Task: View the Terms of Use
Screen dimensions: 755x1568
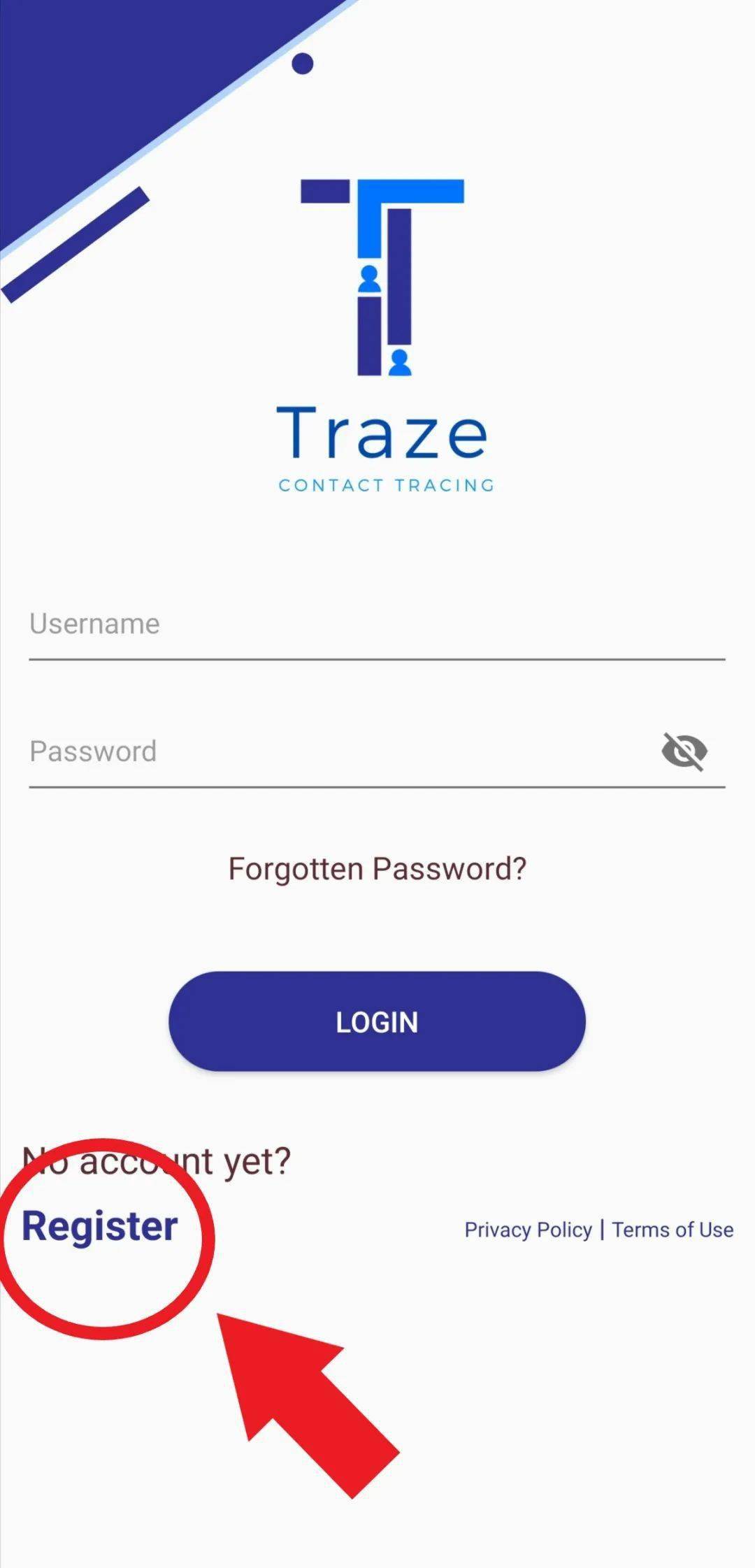Action: 673,1230
